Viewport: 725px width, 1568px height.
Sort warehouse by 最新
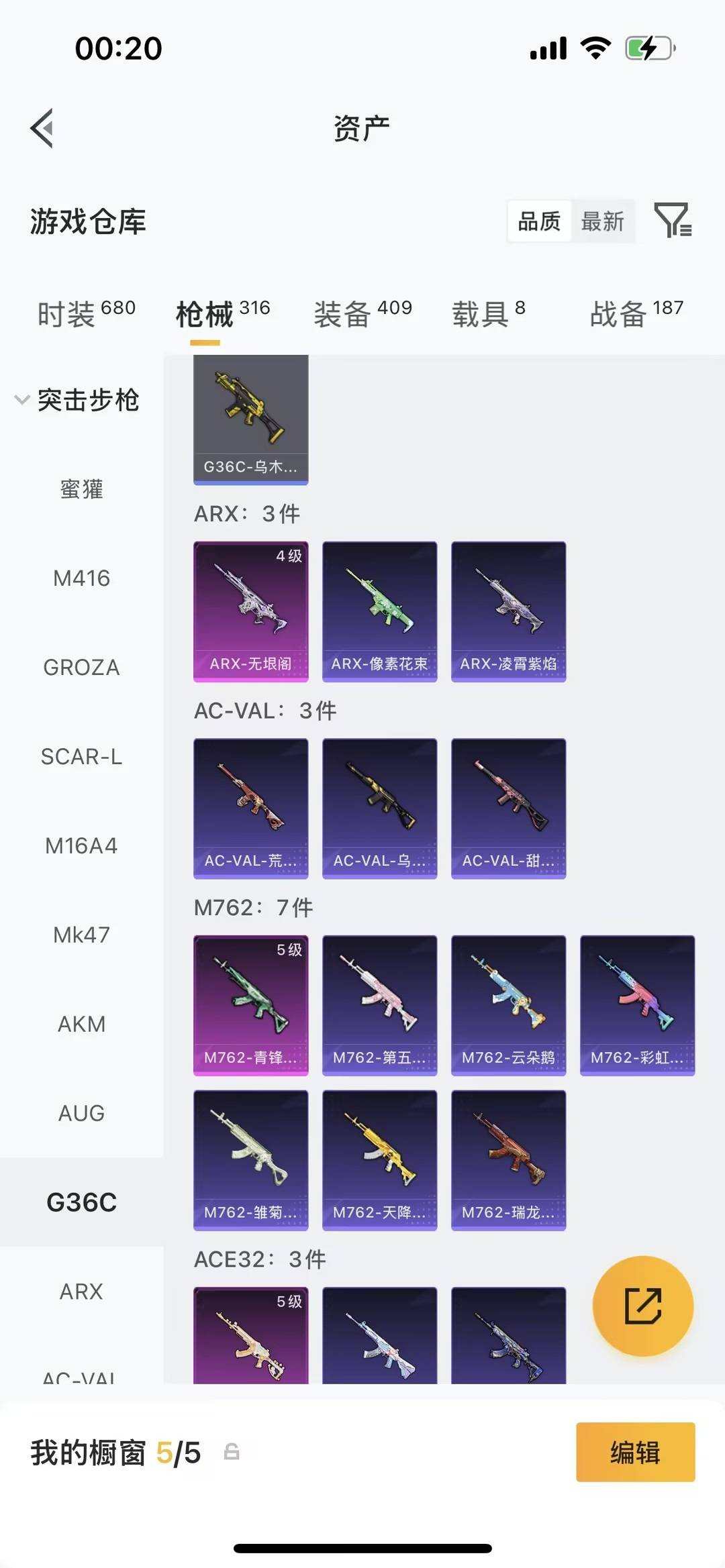(602, 221)
